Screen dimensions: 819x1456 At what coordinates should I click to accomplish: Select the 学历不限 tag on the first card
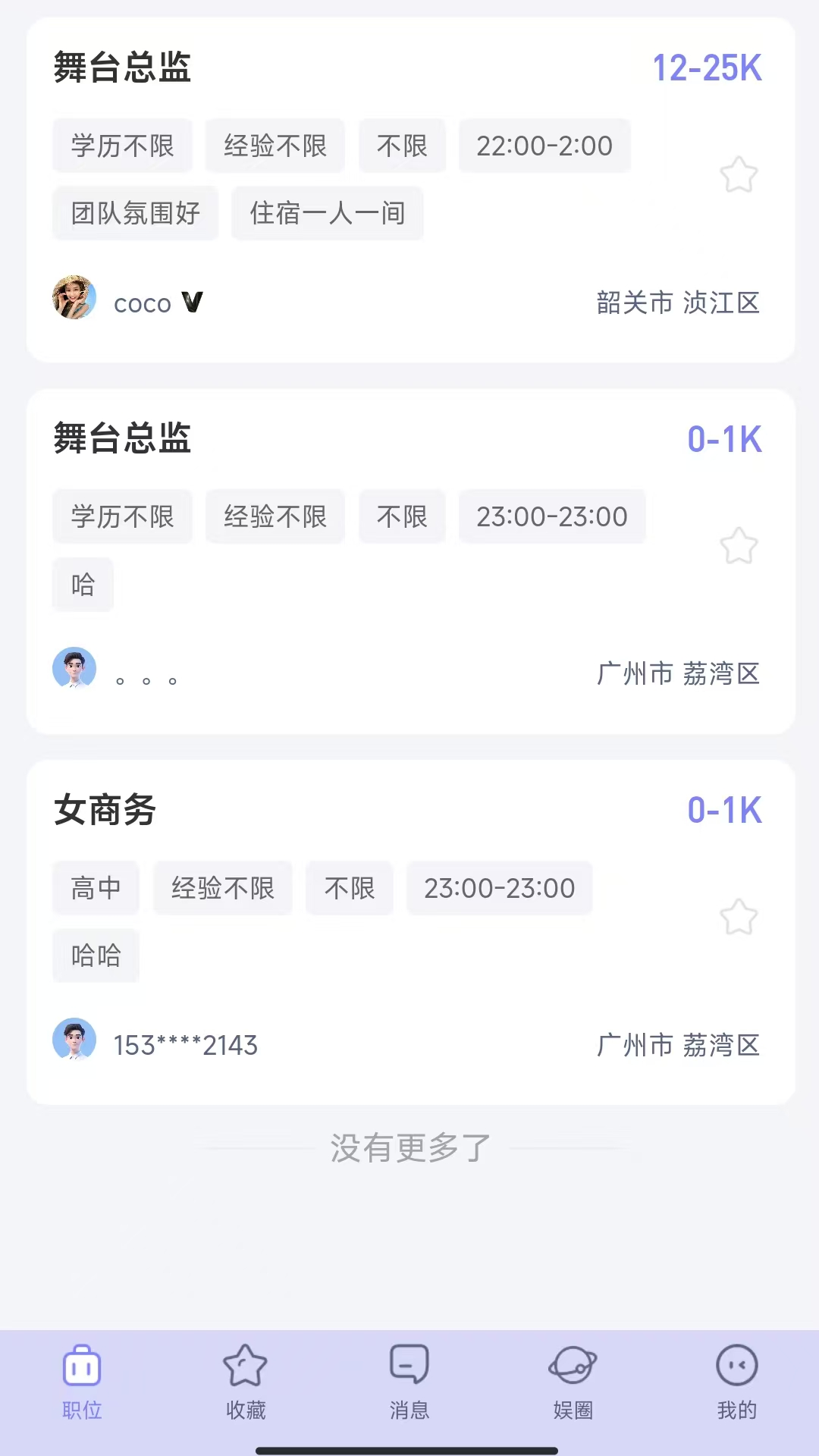tap(122, 146)
